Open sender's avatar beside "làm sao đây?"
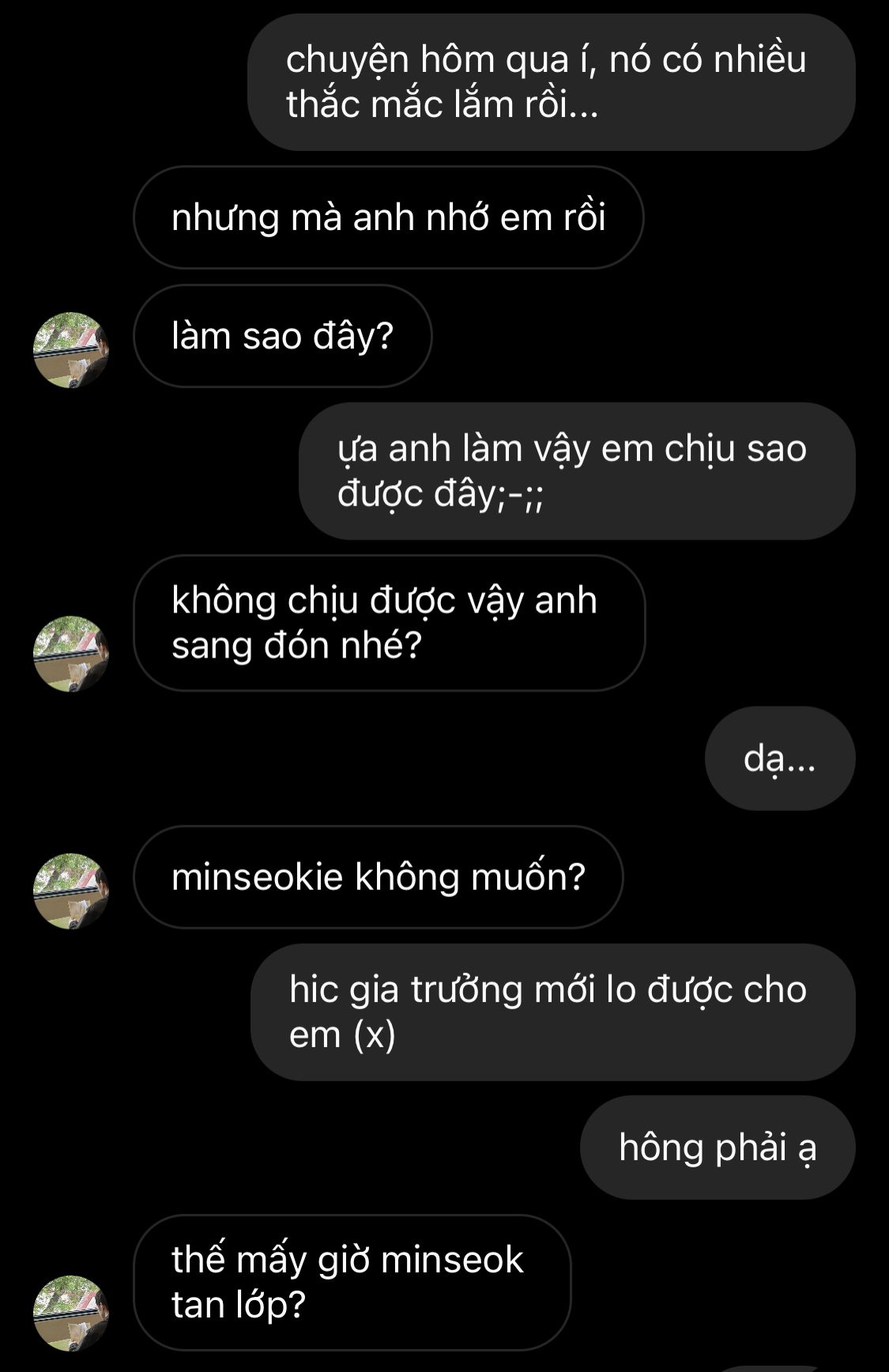889x1372 pixels. 70,349
